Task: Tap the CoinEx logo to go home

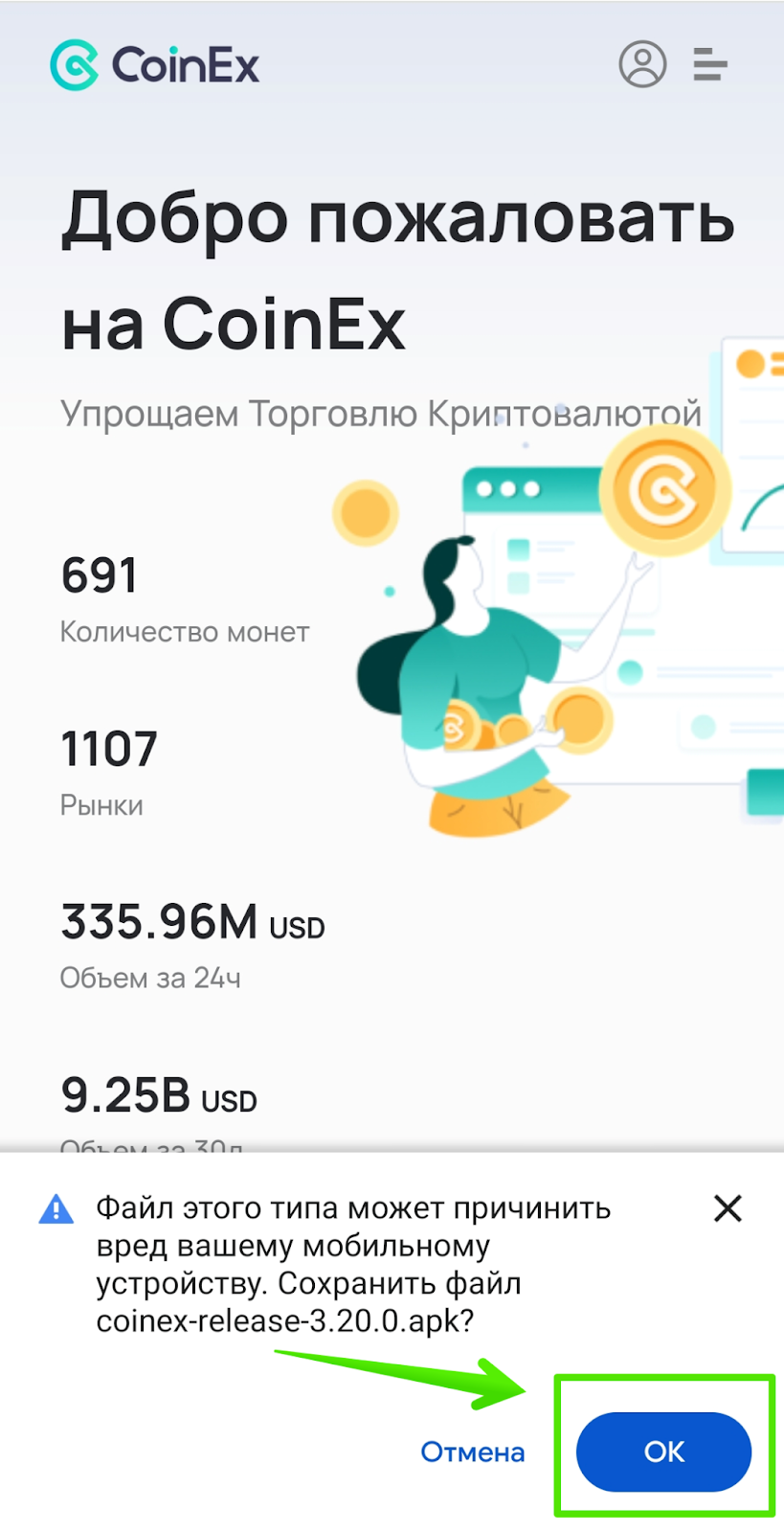Action: (x=155, y=65)
